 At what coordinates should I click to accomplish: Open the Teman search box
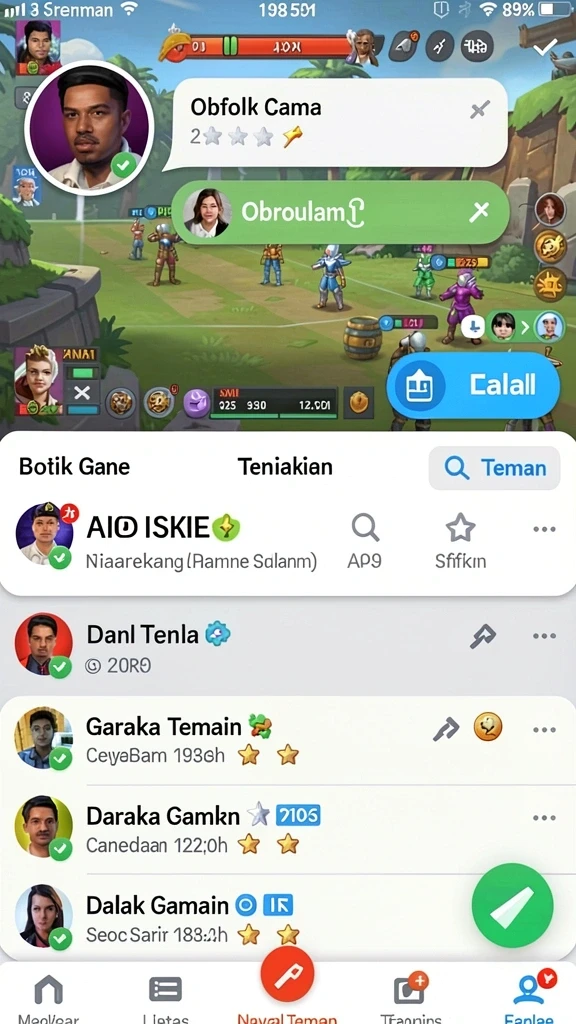(x=494, y=468)
